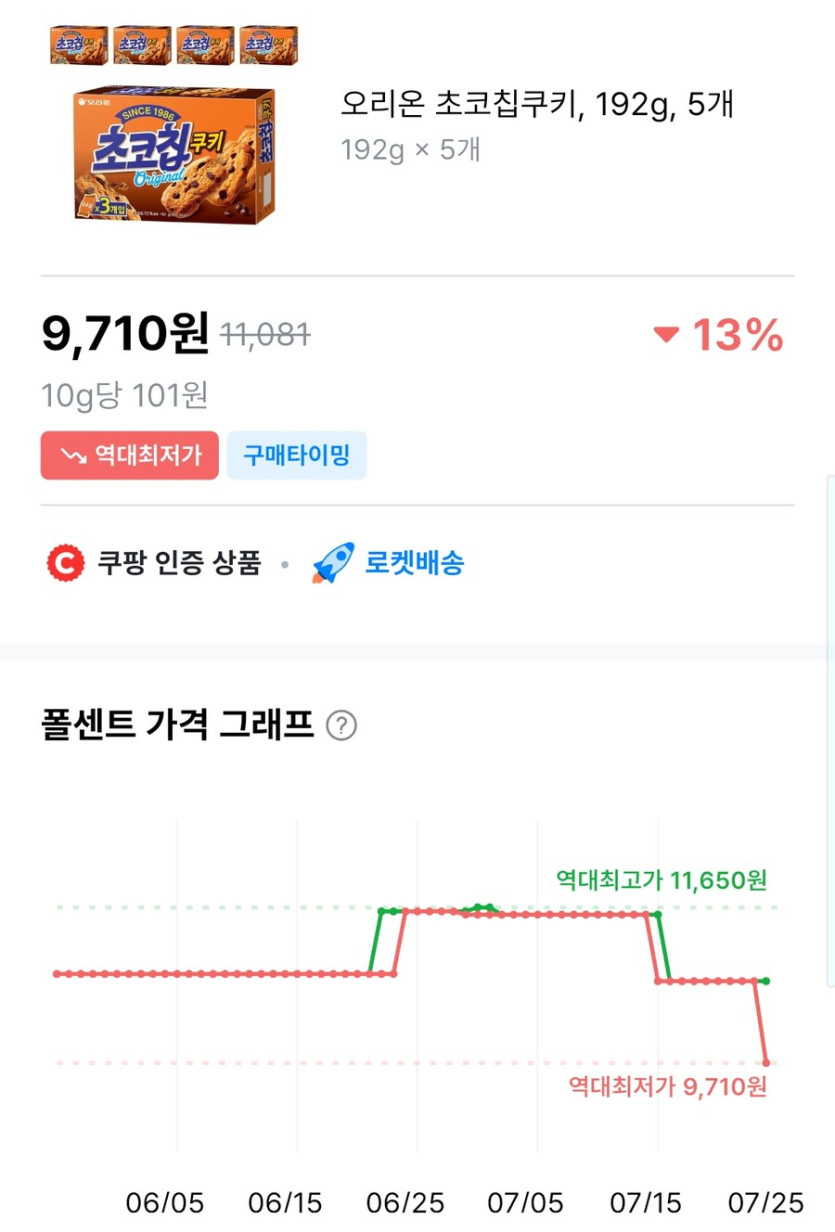
Task: Click the lowest red data point on the price graph
Action: (765, 1062)
